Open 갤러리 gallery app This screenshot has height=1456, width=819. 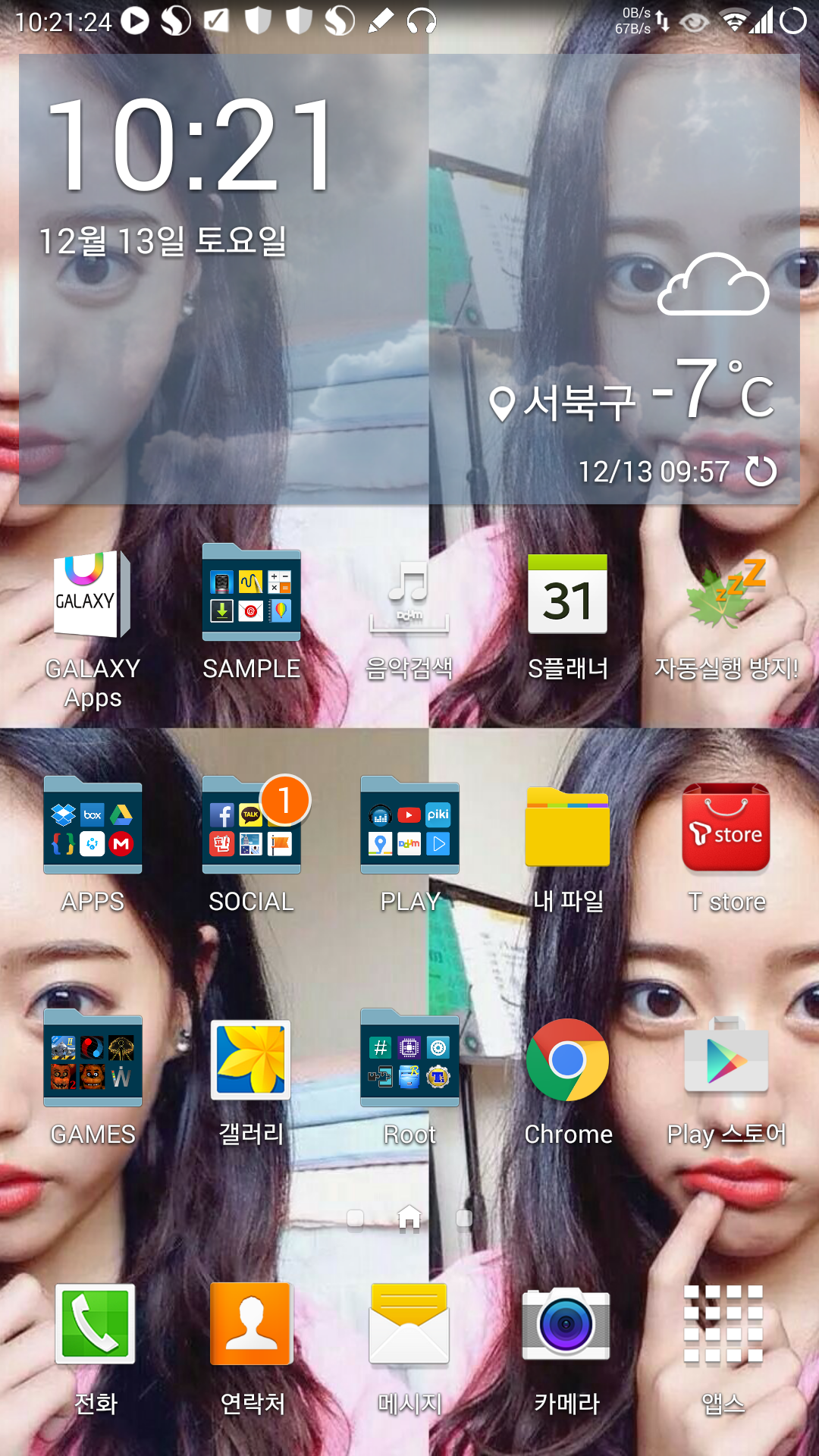(251, 1060)
